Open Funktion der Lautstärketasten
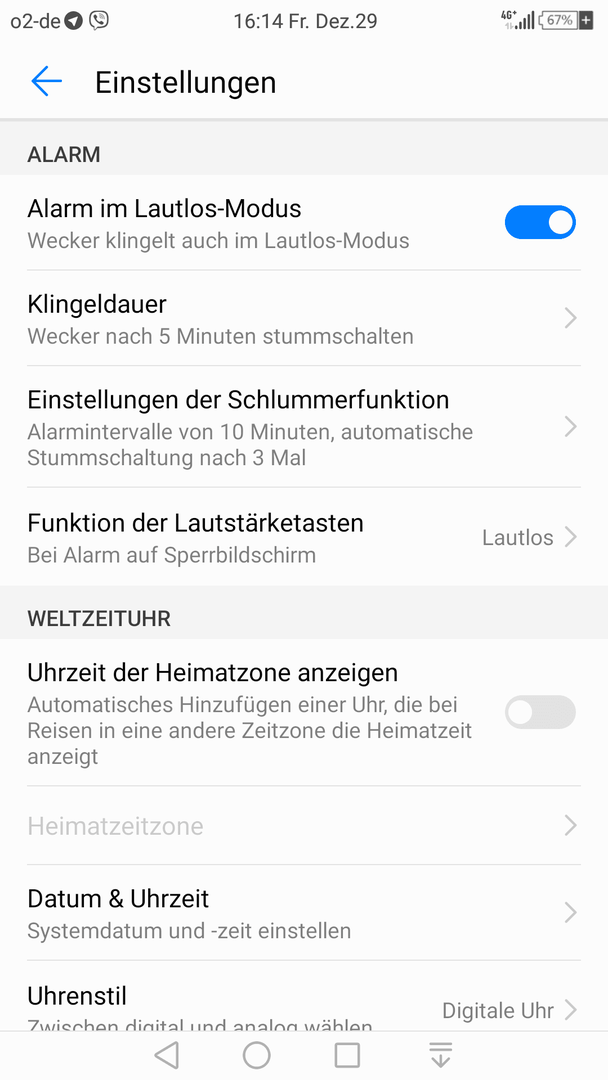608x1080 pixels. 304,537
